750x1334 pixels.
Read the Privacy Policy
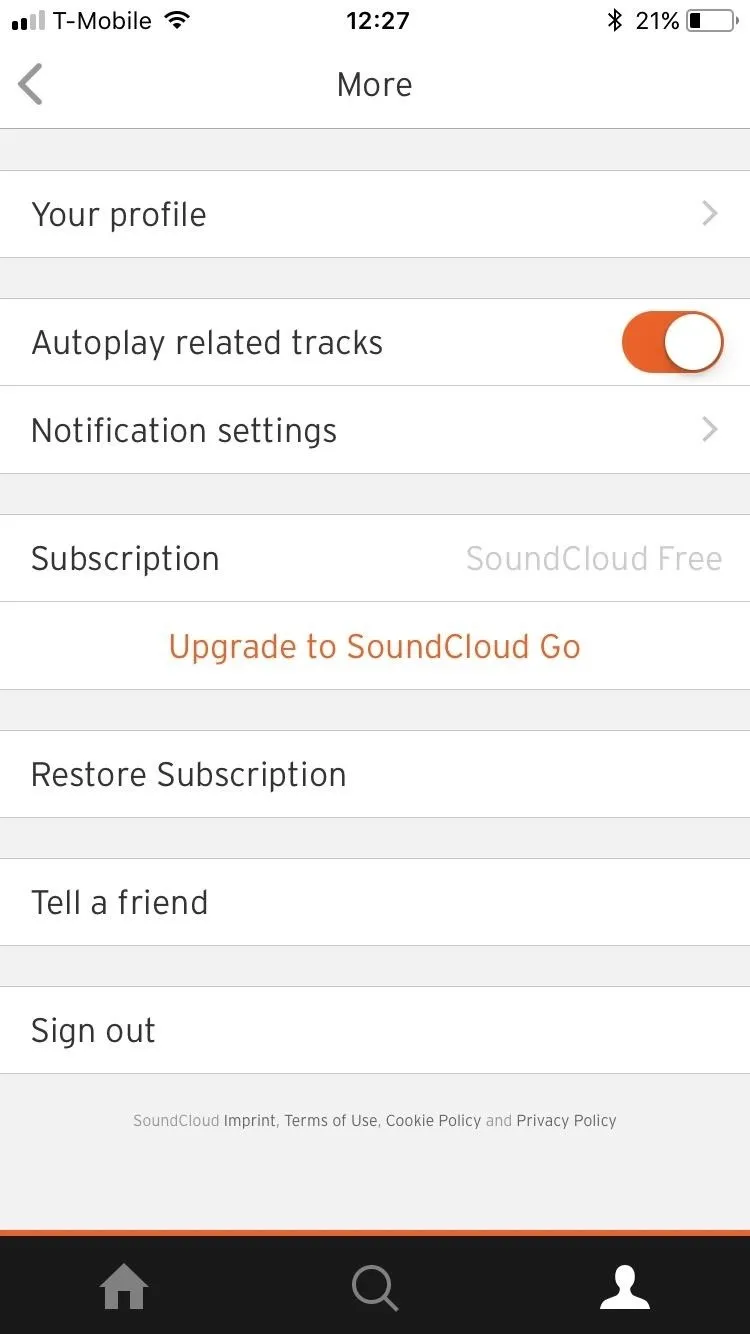point(566,1121)
